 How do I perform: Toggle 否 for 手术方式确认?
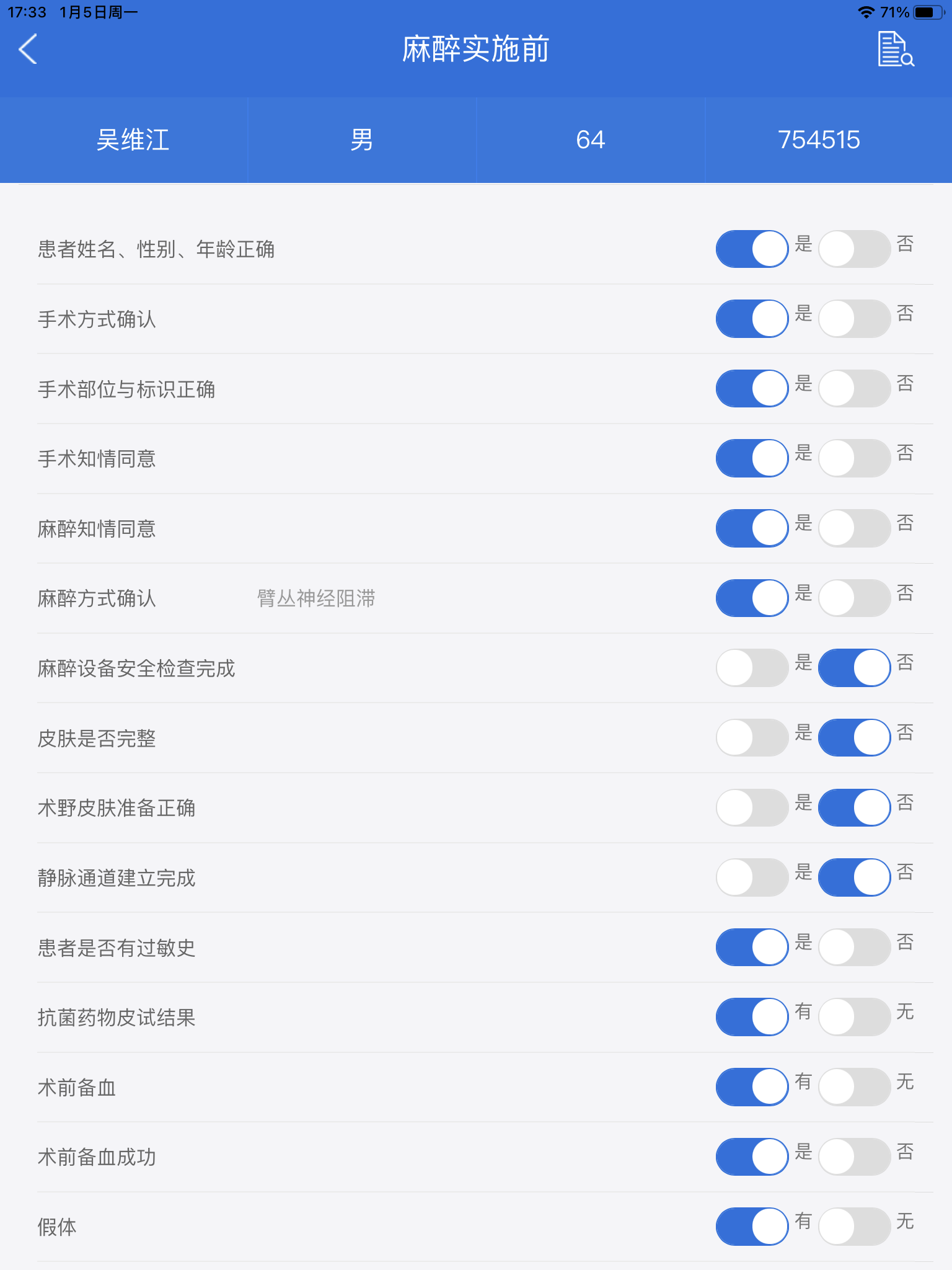tap(853, 317)
